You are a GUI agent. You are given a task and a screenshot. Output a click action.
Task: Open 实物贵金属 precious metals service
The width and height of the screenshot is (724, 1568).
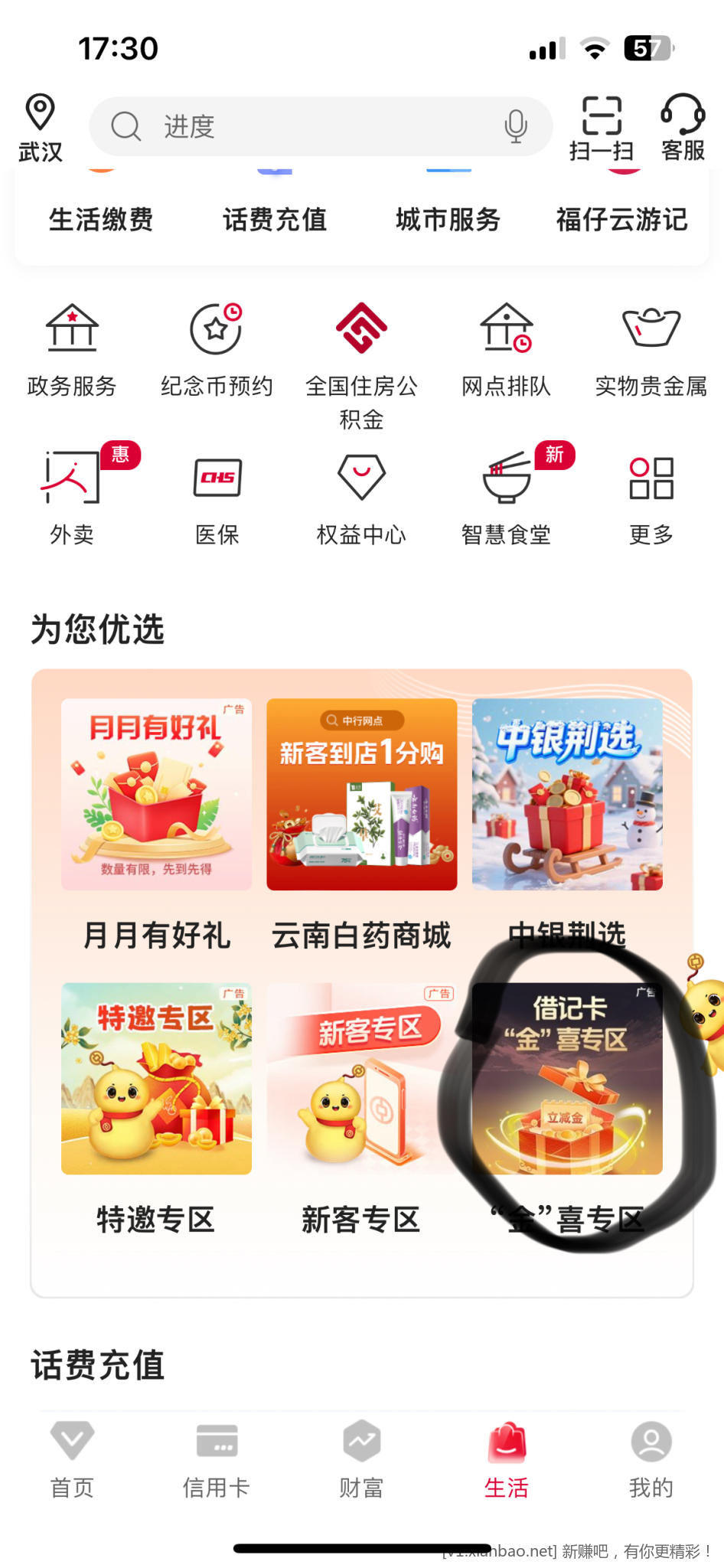[651, 348]
